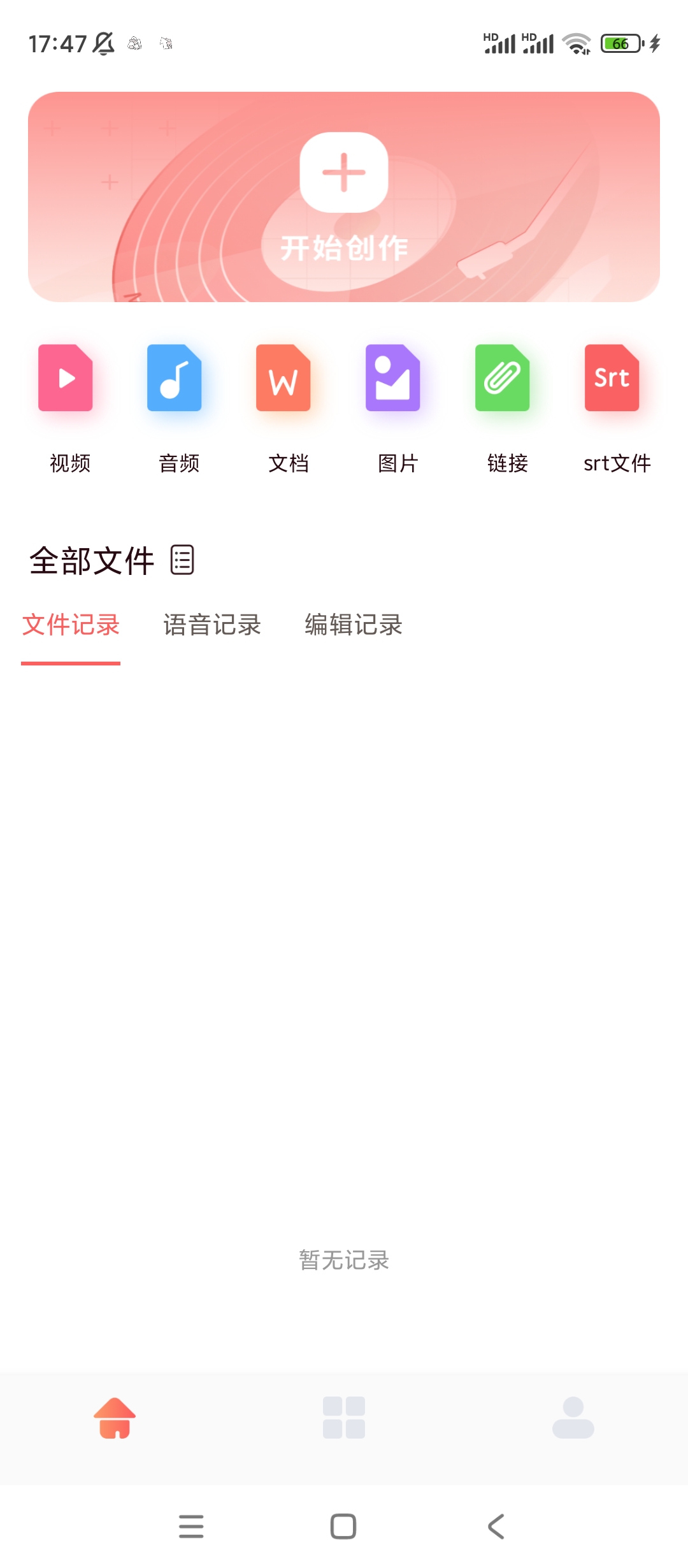688x1568 pixels.
Task: Tap the battery indicator in status bar
Action: click(x=621, y=43)
